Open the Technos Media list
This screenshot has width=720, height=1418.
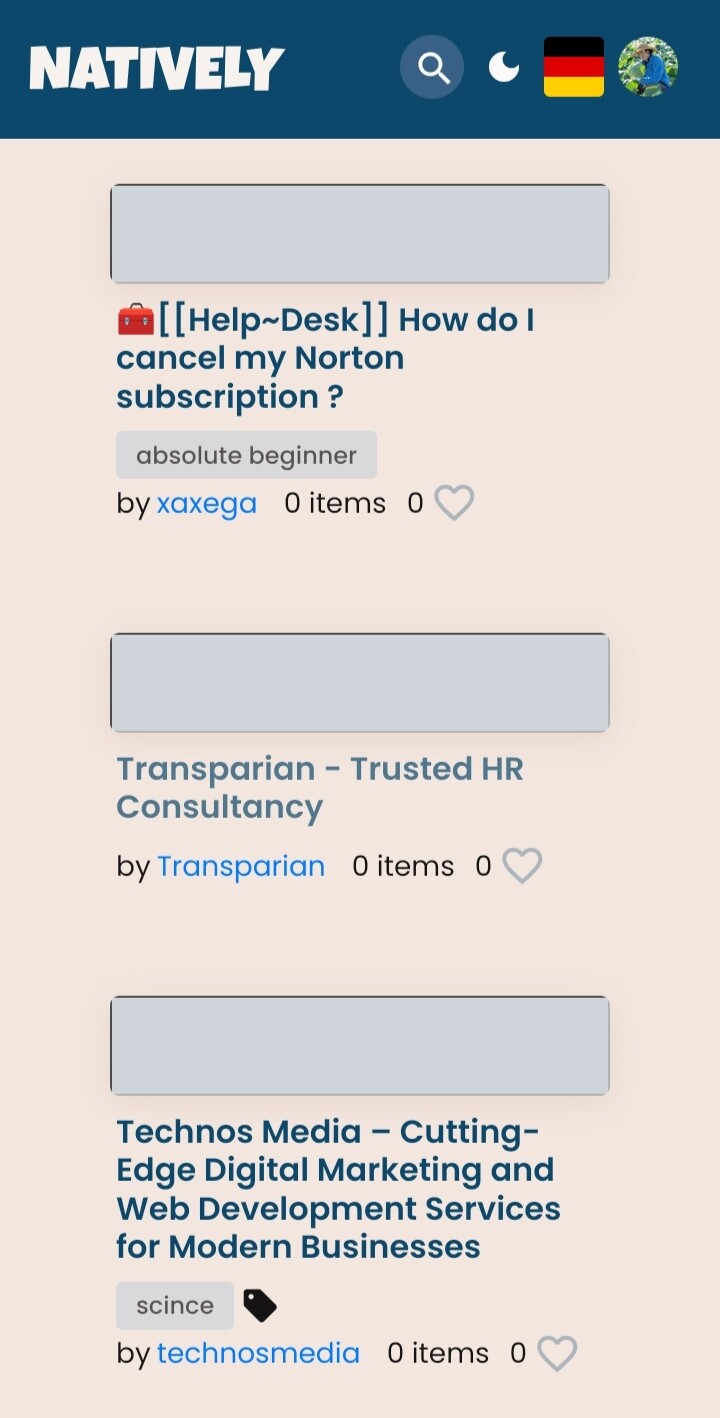pos(338,1189)
